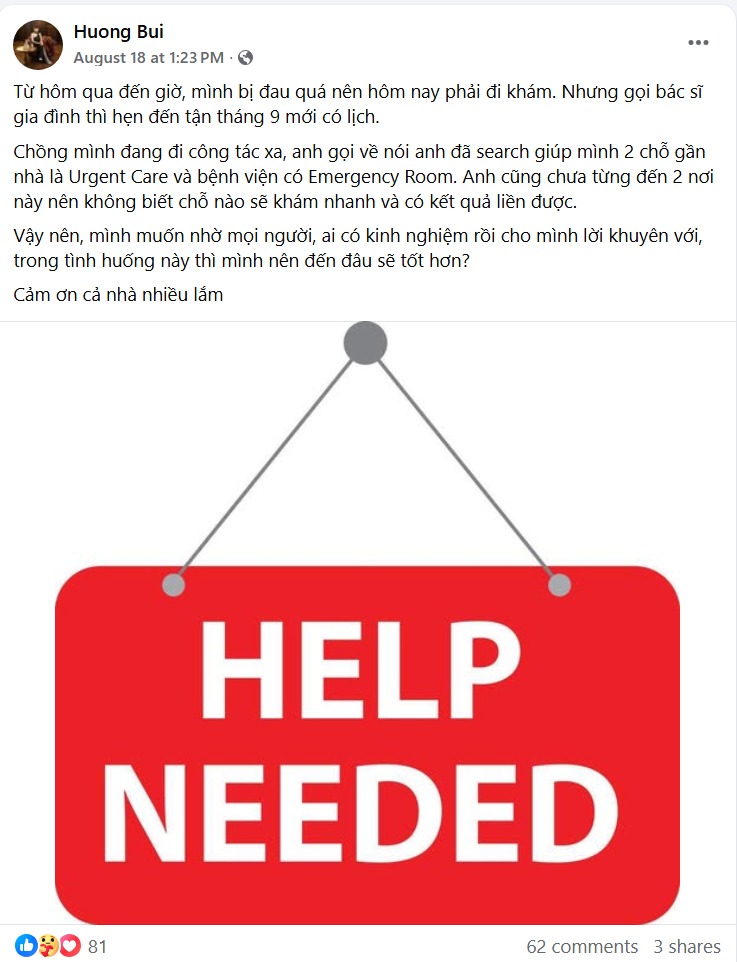Open the 62 comments
The width and height of the screenshot is (737, 962).
pos(582,946)
